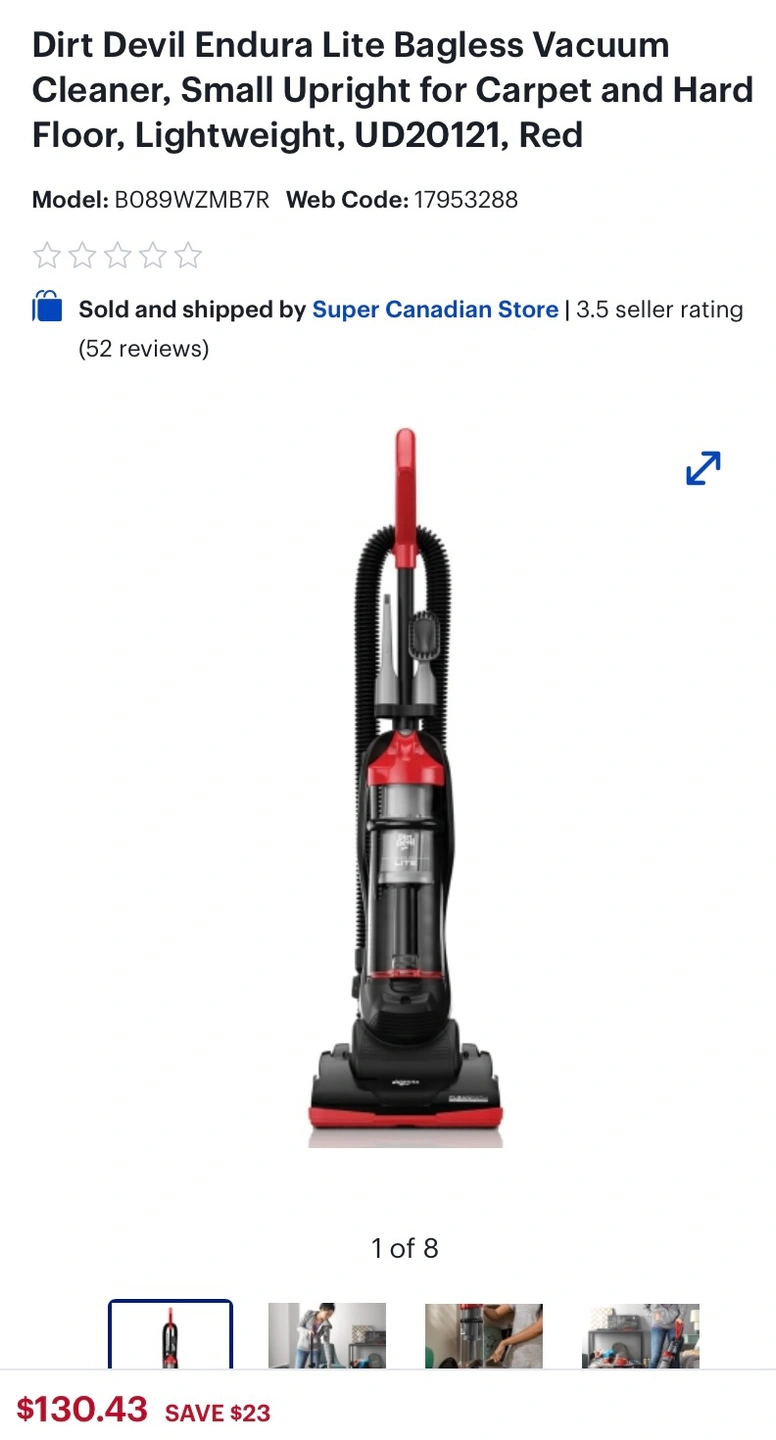View the fourth gallery thumbnail
This screenshot has width=776, height=1440.
641,1335
